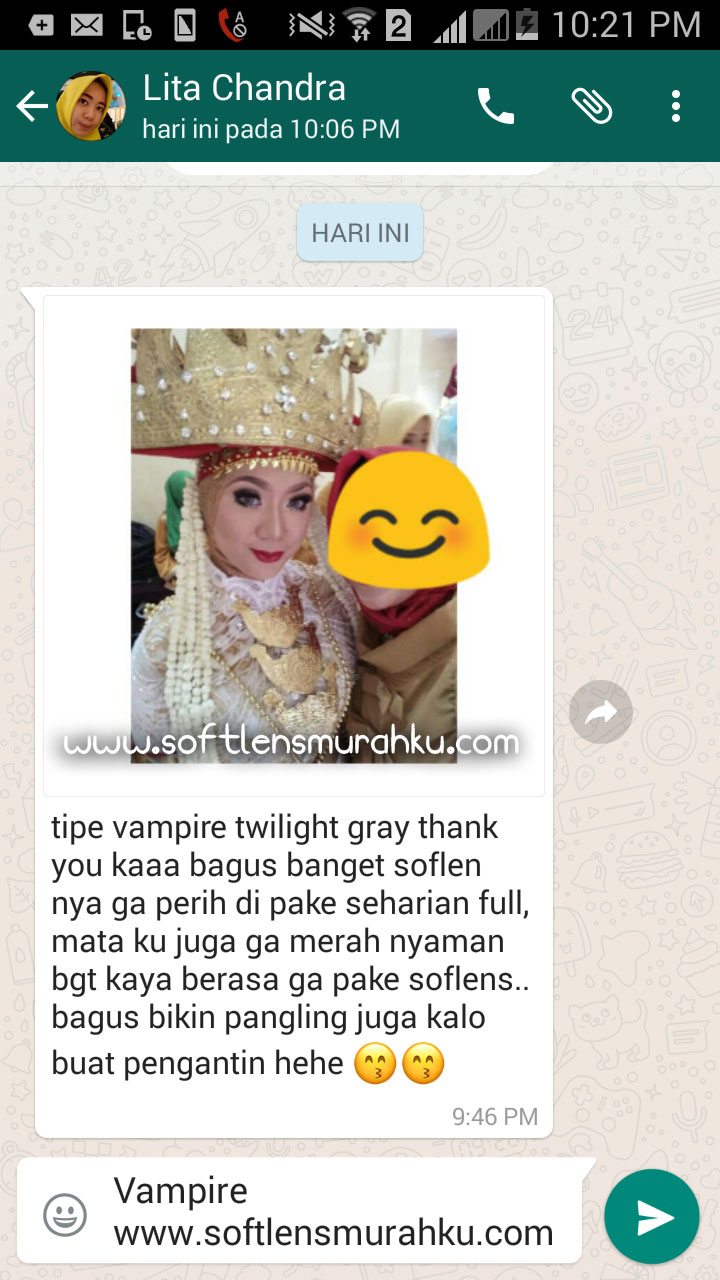
Task: Send the typed message
Action: click(652, 1216)
